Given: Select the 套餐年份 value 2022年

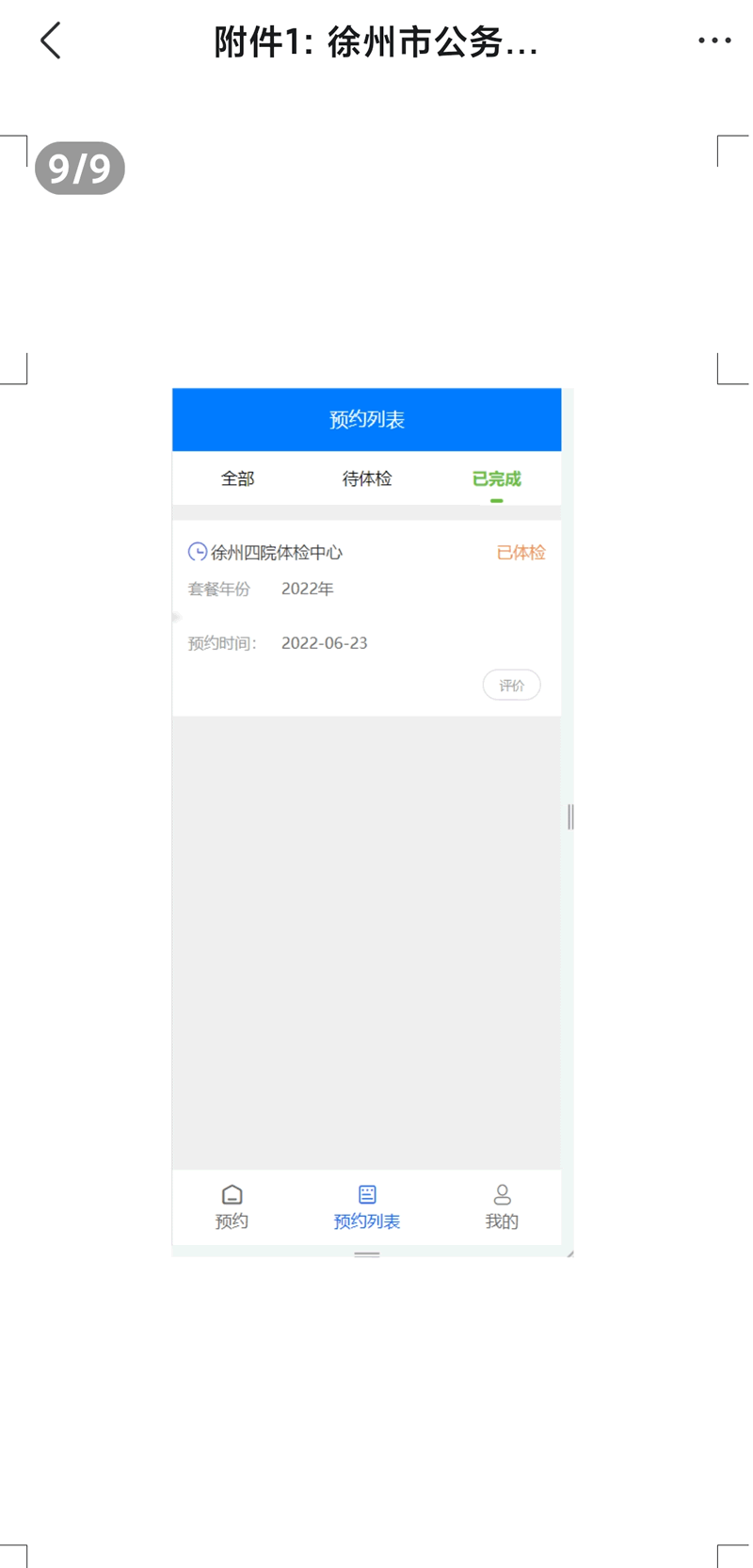Looking at the screenshot, I should pos(308,588).
